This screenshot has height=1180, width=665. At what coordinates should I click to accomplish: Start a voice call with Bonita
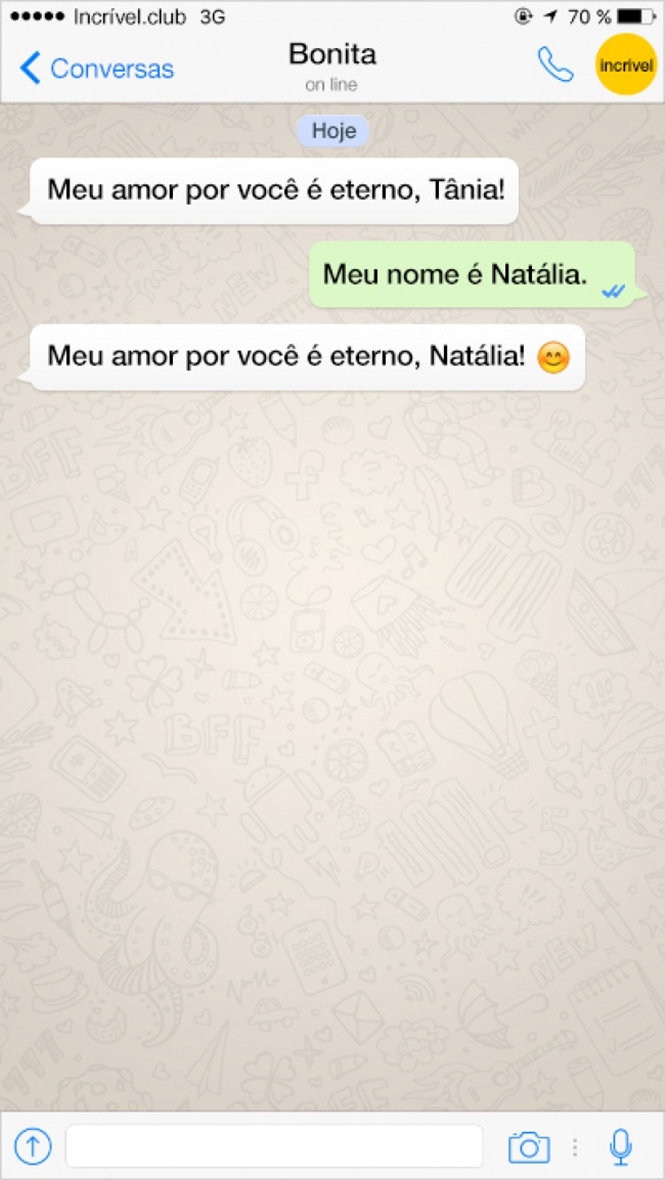click(555, 65)
